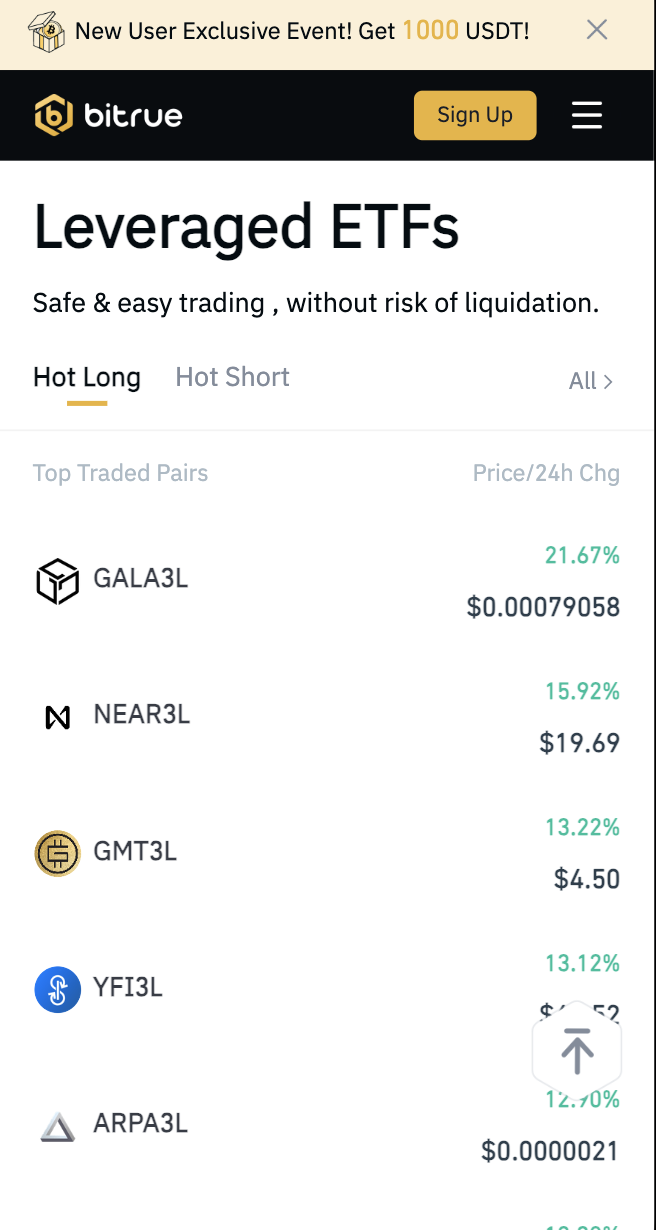The width and height of the screenshot is (656, 1230).
Task: Open the GMT3L trading pair
Action: tap(135, 851)
